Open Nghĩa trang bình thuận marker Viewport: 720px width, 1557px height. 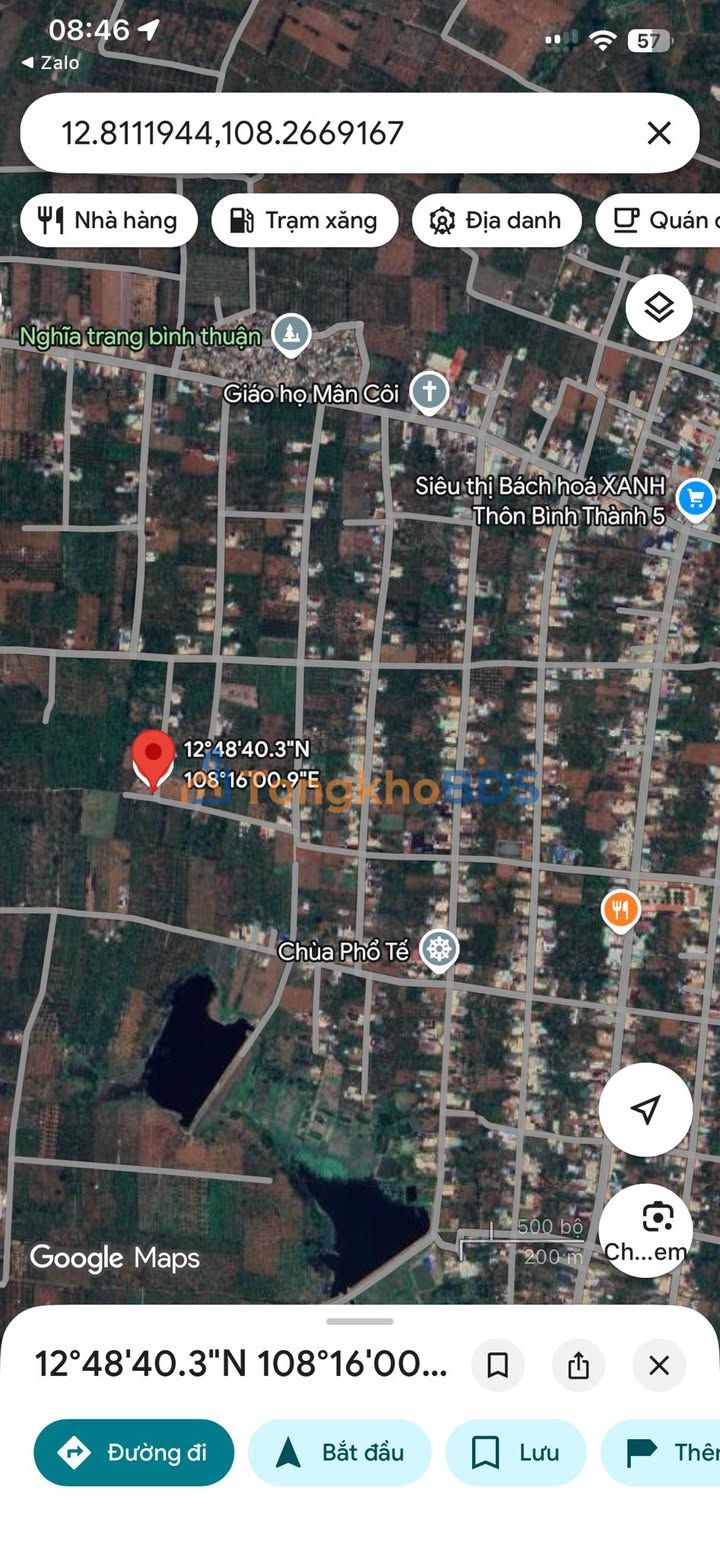click(291, 333)
